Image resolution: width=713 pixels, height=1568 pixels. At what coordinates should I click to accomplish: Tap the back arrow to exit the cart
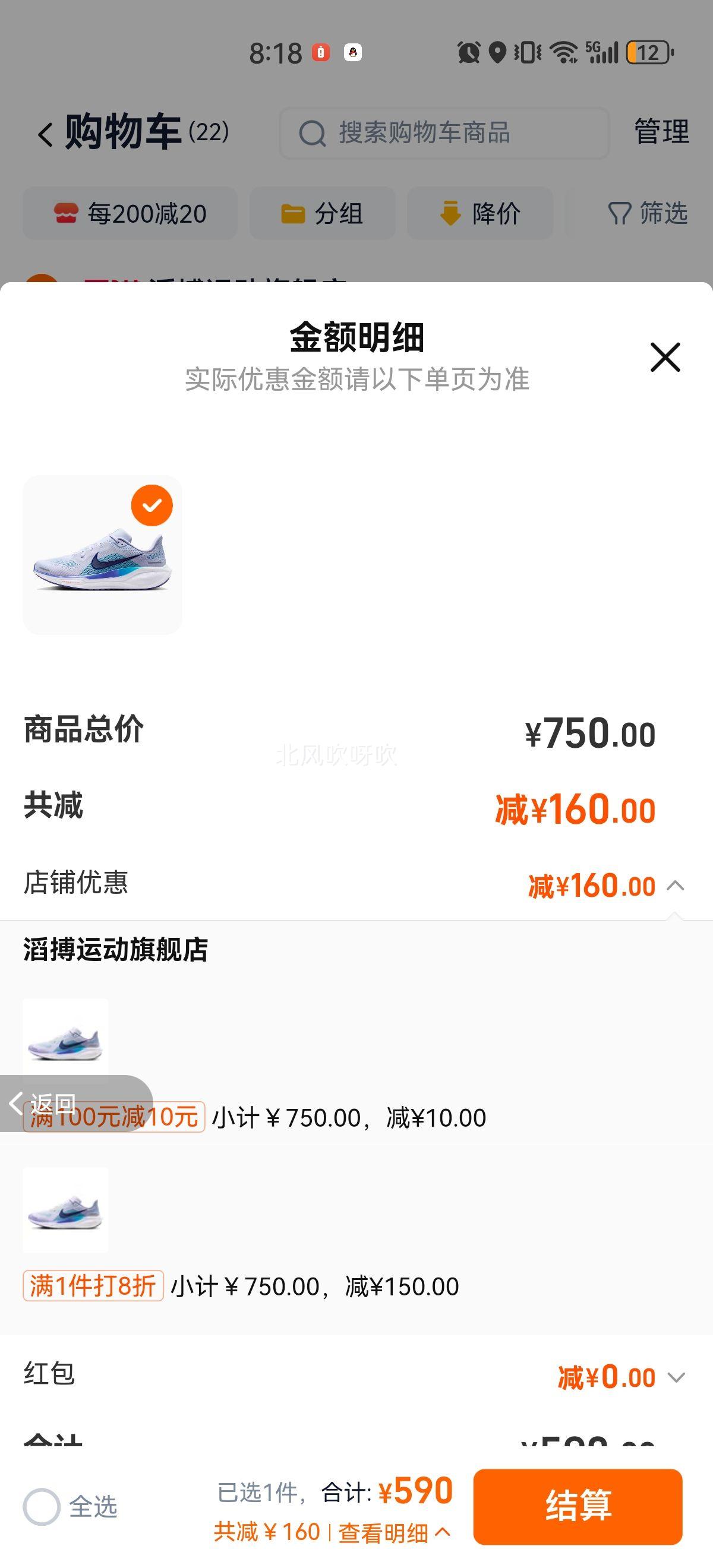pyautogui.click(x=44, y=134)
